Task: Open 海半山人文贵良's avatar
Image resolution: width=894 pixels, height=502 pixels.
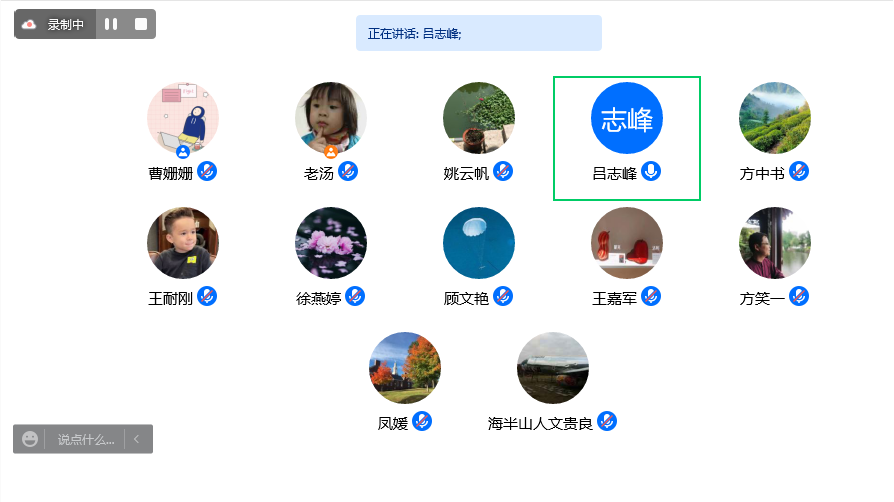Action: coord(553,368)
